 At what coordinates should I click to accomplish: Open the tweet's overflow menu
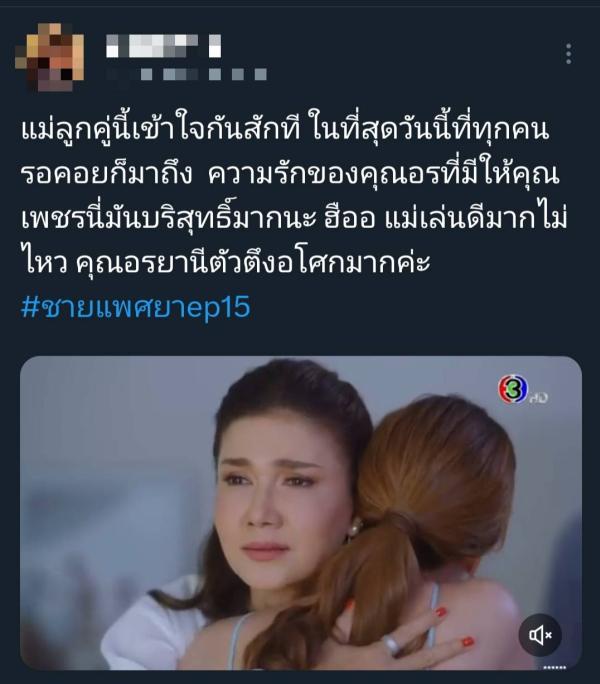(568, 53)
